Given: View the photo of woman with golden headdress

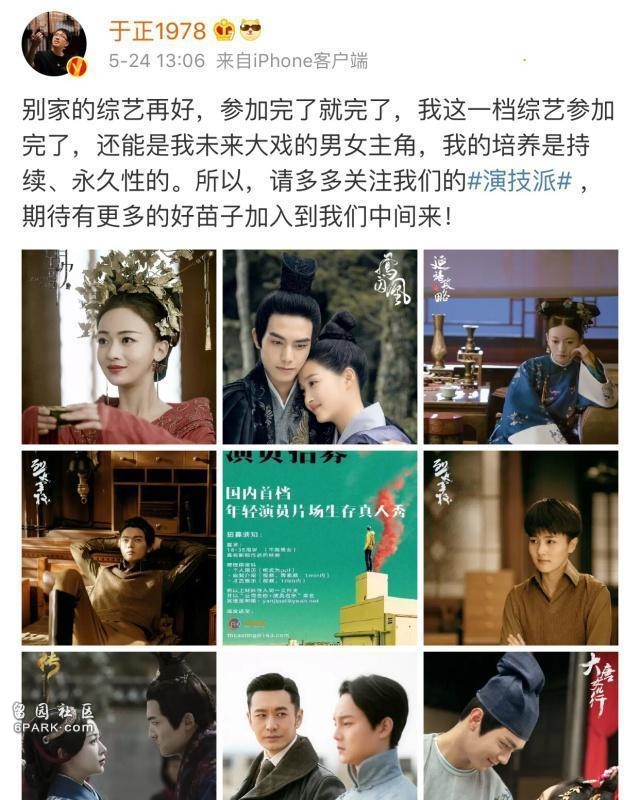Looking at the screenshot, I should (x=119, y=346).
